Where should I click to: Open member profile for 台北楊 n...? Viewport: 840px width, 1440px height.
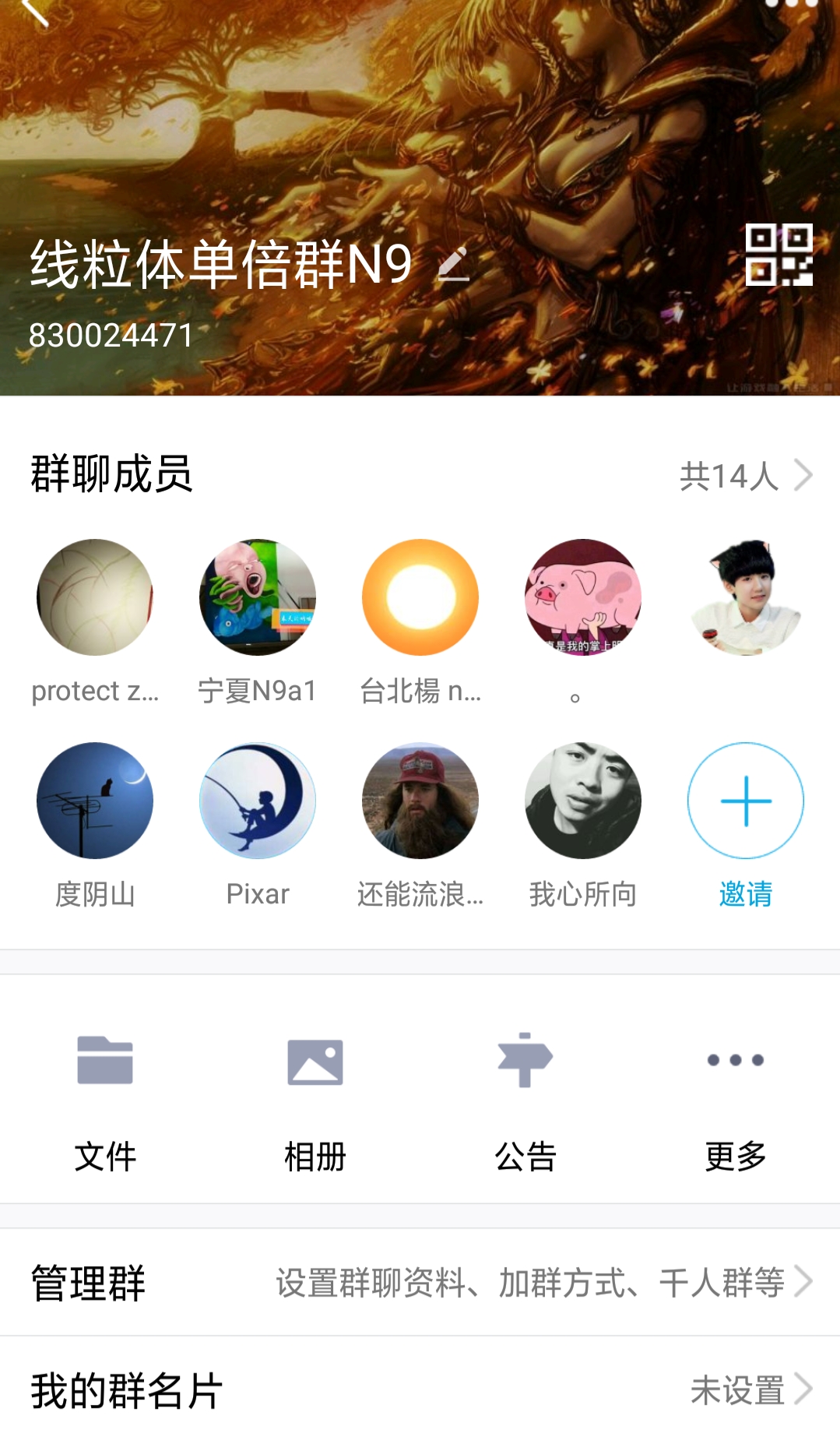(x=420, y=597)
